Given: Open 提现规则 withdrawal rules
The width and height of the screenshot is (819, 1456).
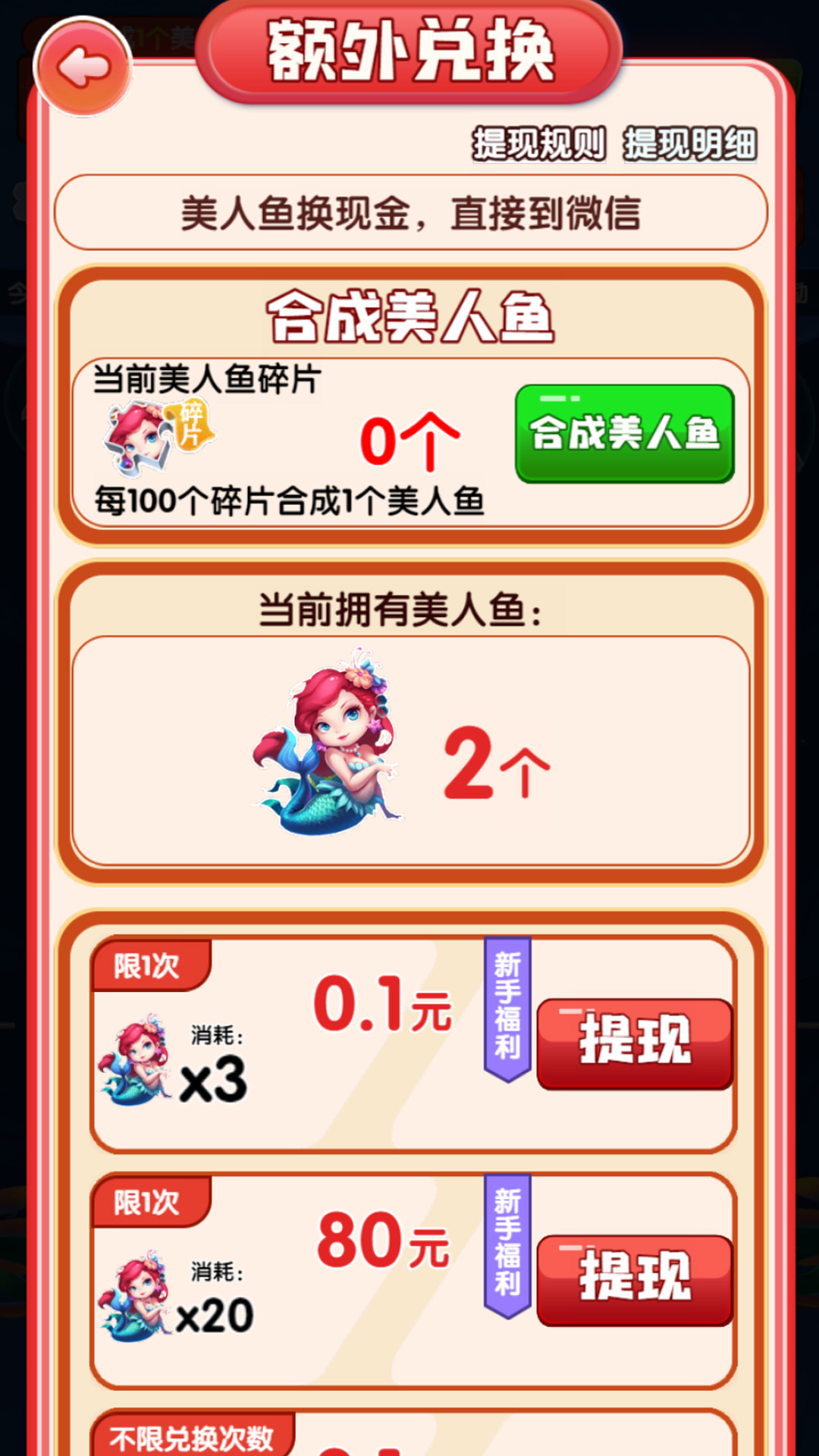Looking at the screenshot, I should coord(538,143).
